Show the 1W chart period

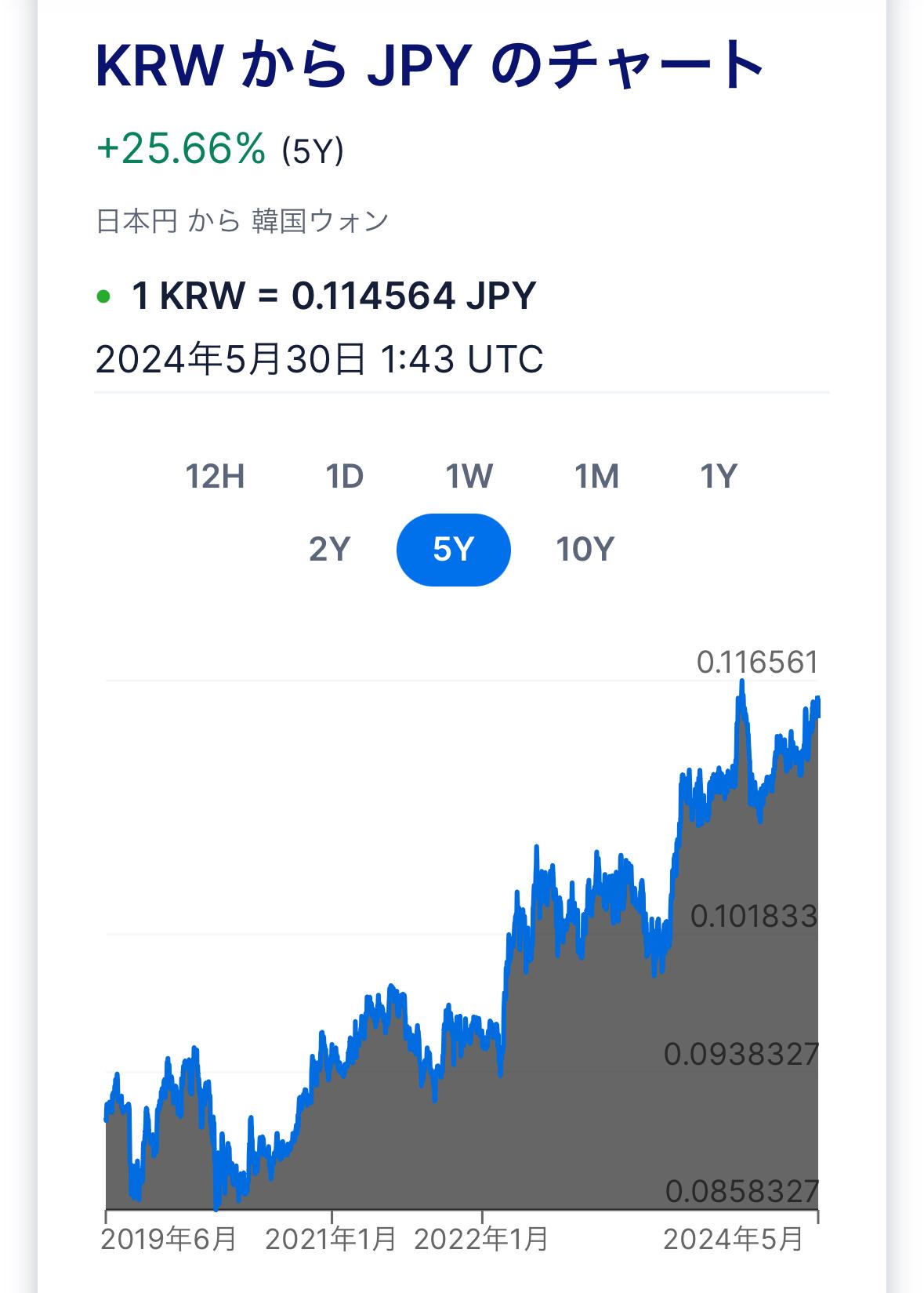(x=469, y=477)
